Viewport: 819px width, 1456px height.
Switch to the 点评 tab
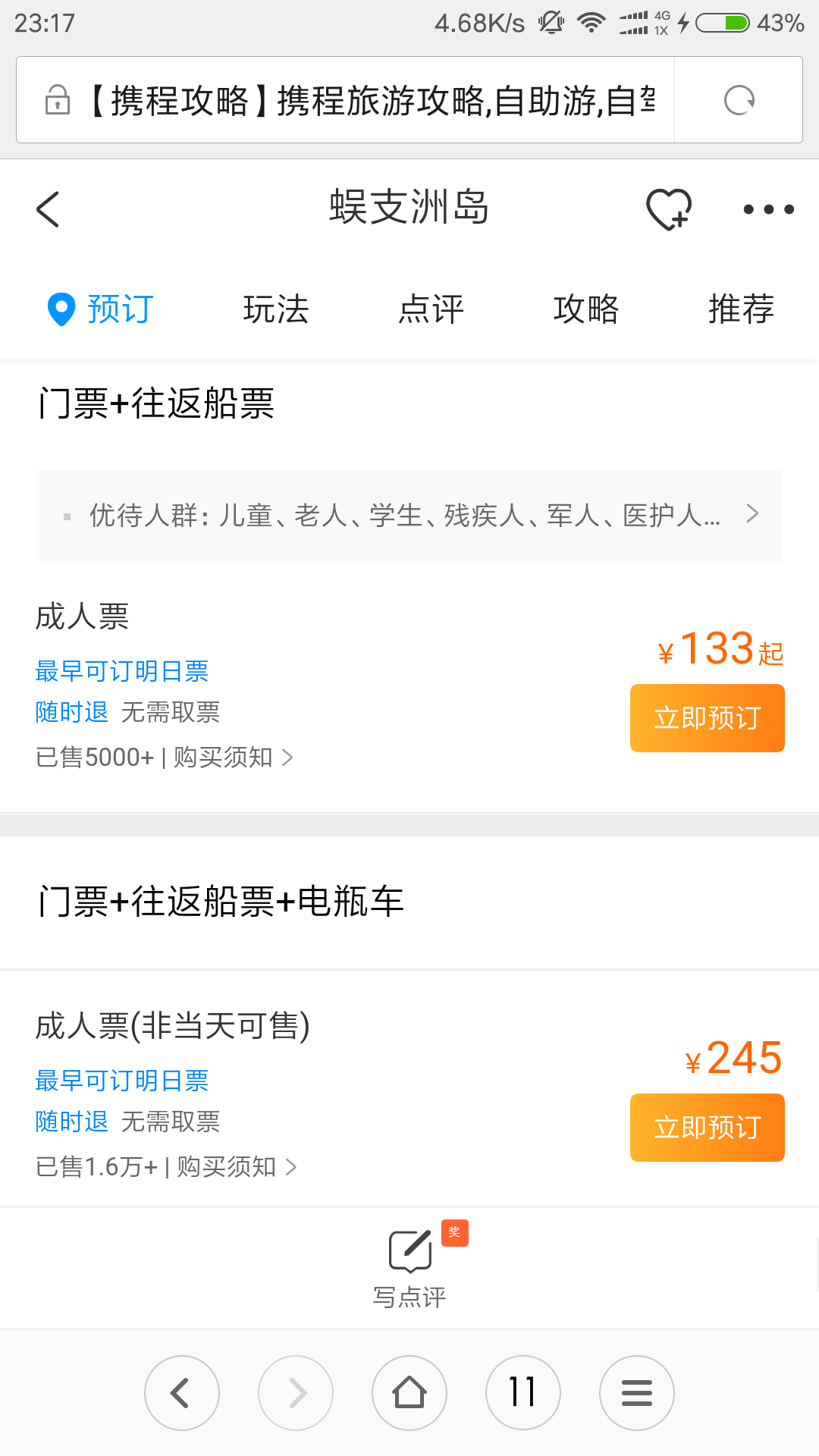pos(431,309)
